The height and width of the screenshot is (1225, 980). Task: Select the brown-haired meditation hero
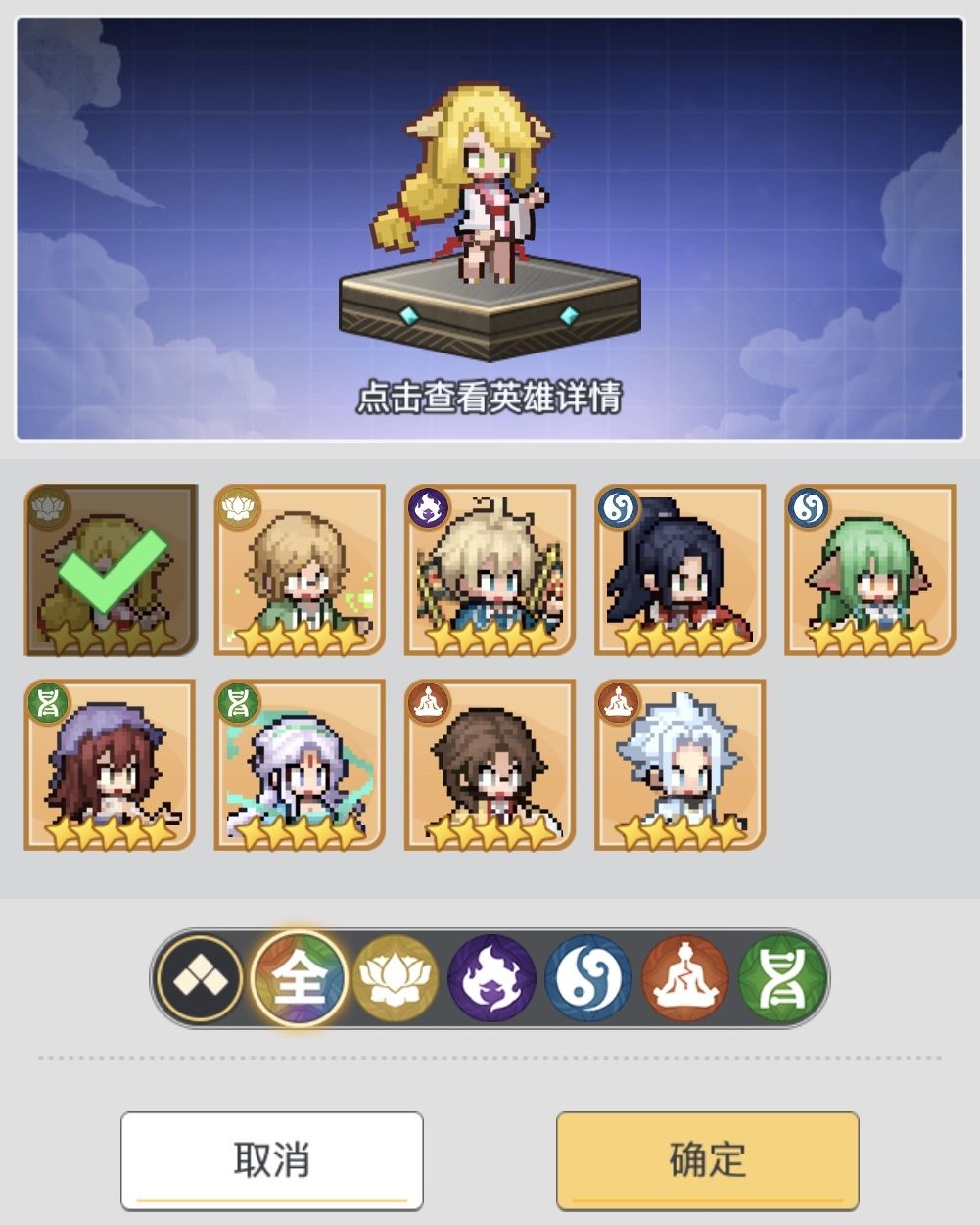pyautogui.click(x=490, y=765)
